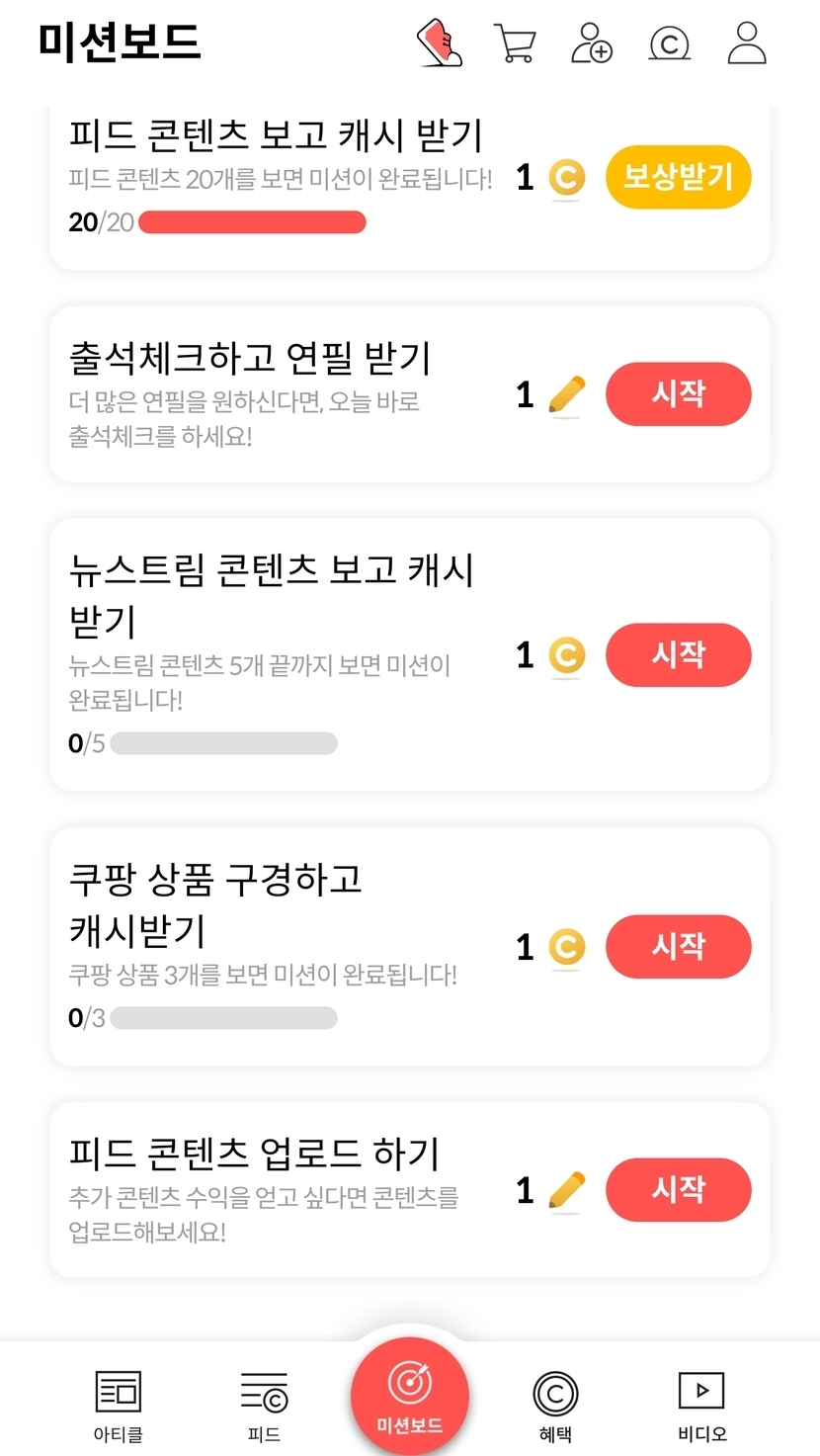Tap the invite friend icon
Screen dimensions: 820x1456
(x=592, y=43)
